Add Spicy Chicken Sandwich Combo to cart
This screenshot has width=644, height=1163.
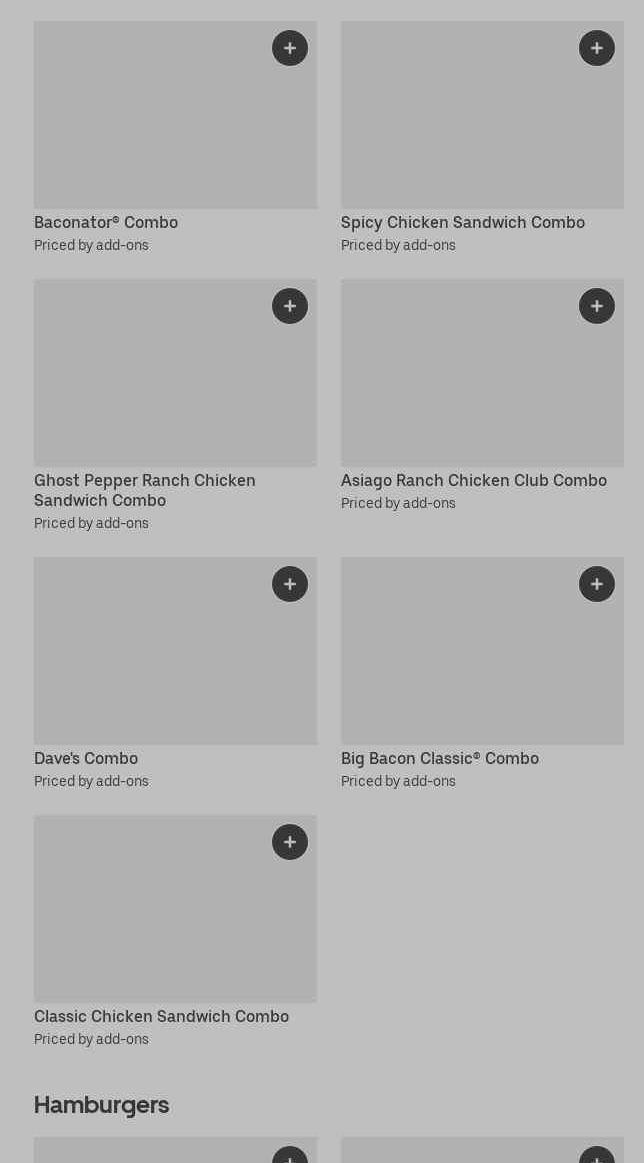pyautogui.click(x=597, y=48)
